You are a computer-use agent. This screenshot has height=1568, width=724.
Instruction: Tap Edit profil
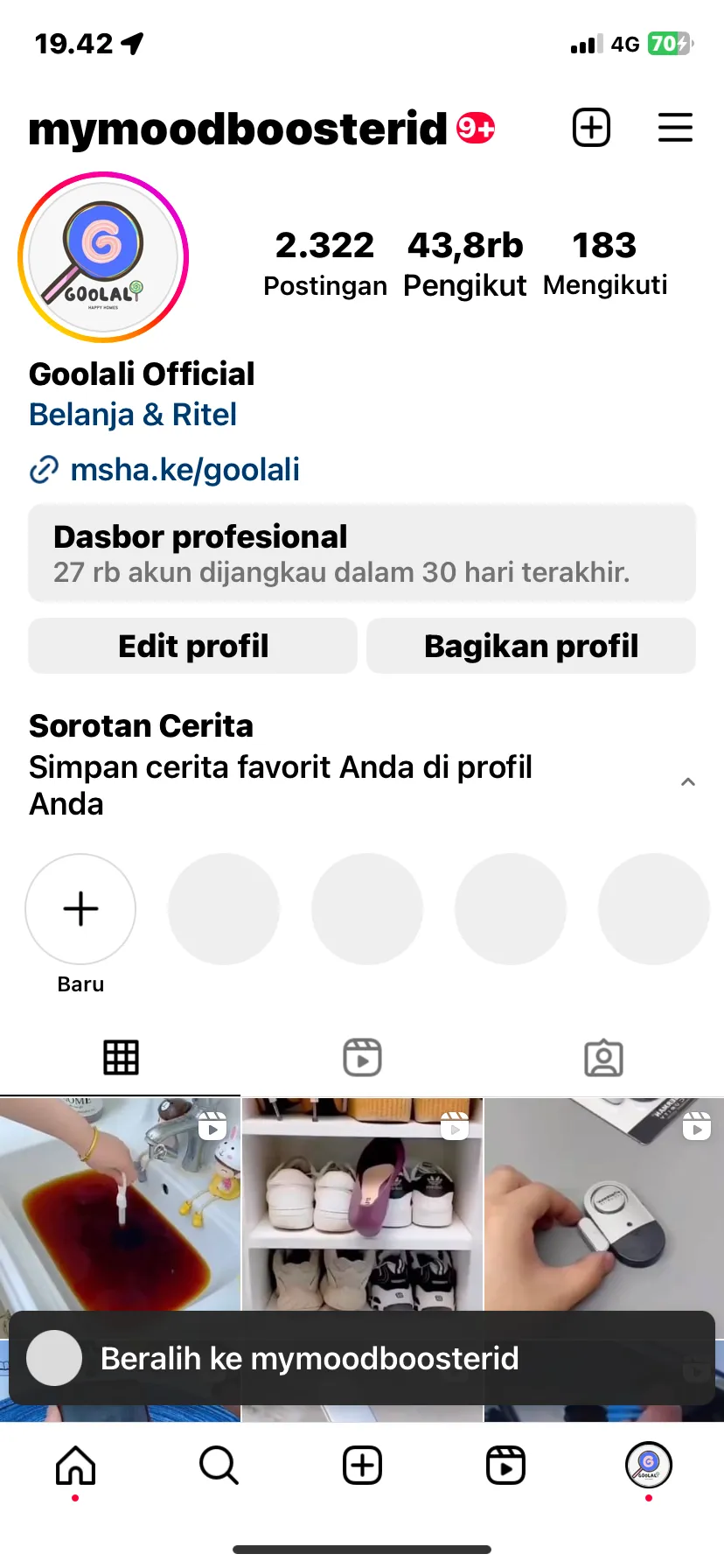(x=193, y=646)
